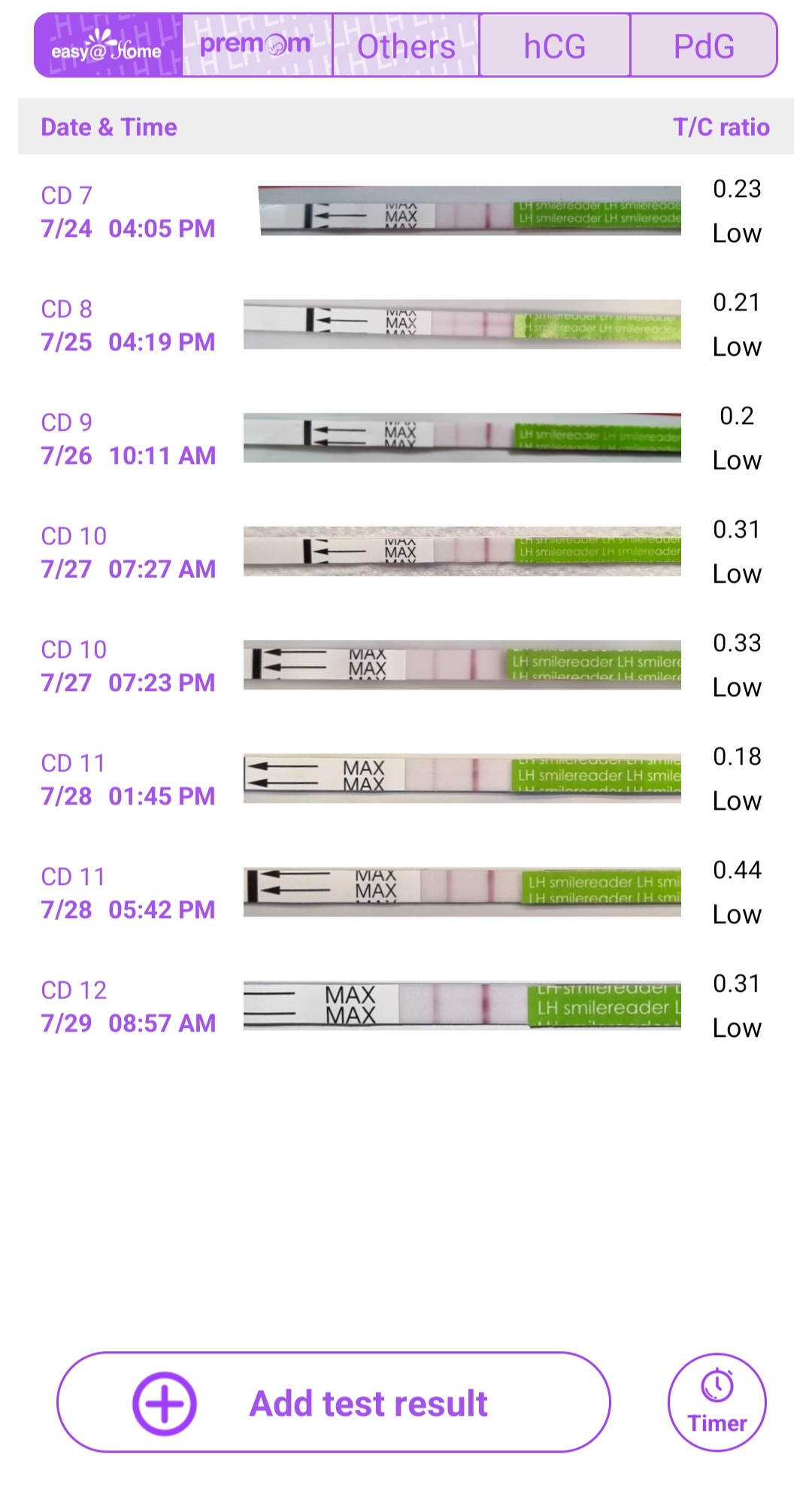Open the 7/27 07:23 PM test entry
This screenshot has width=812, height=1497.
406,665
